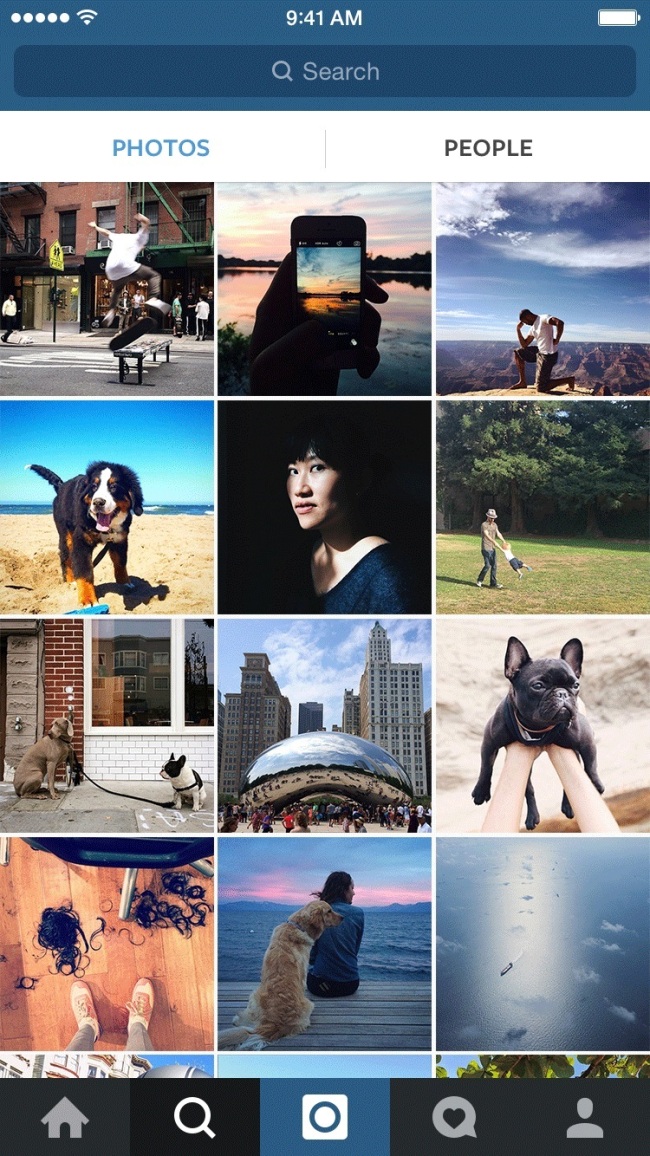
Task: Open the two dogs on sidewalk photo
Action: click(x=107, y=725)
